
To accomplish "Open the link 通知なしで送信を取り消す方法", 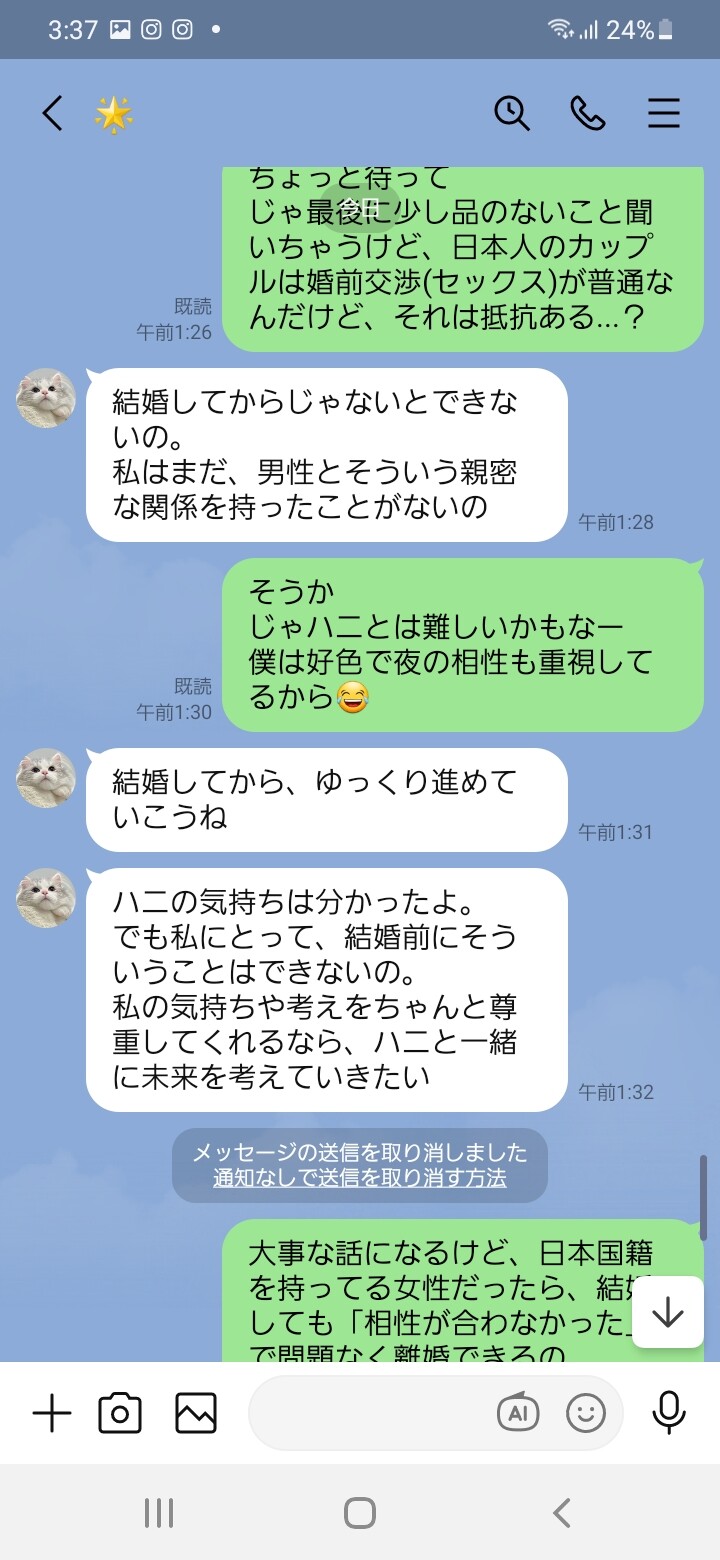I will (359, 1178).
